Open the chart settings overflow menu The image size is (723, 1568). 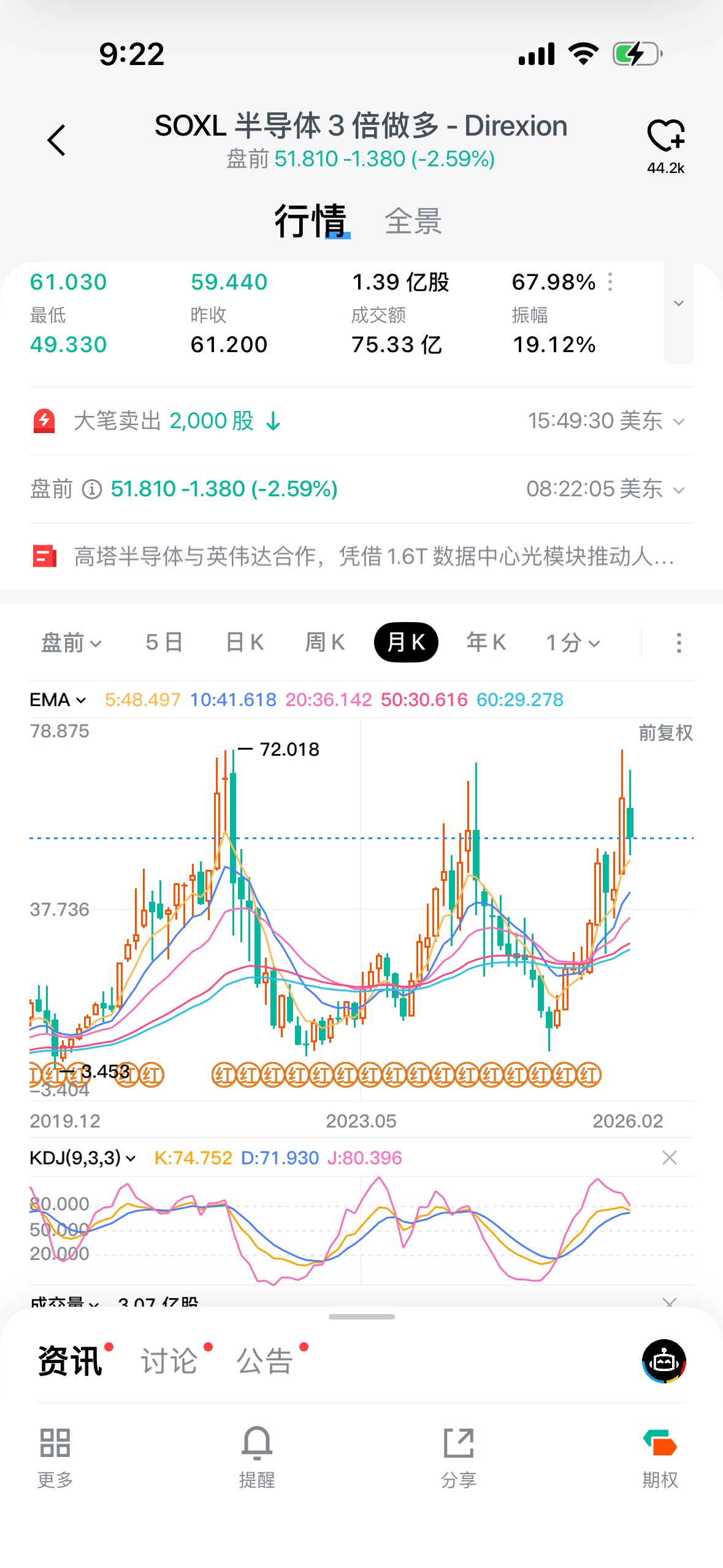tap(678, 642)
